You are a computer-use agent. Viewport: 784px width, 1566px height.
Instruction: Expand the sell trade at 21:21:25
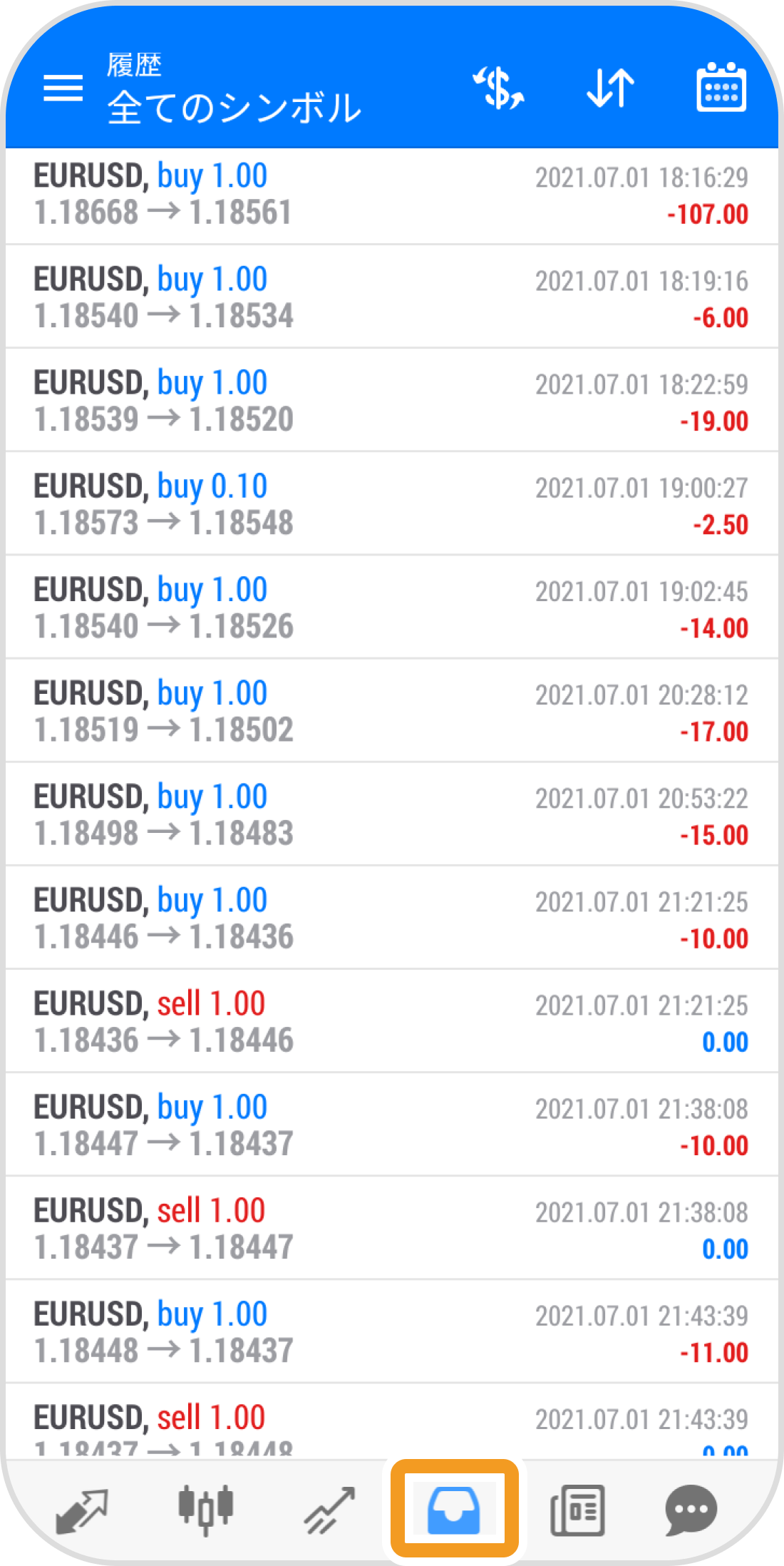[x=391, y=1022]
